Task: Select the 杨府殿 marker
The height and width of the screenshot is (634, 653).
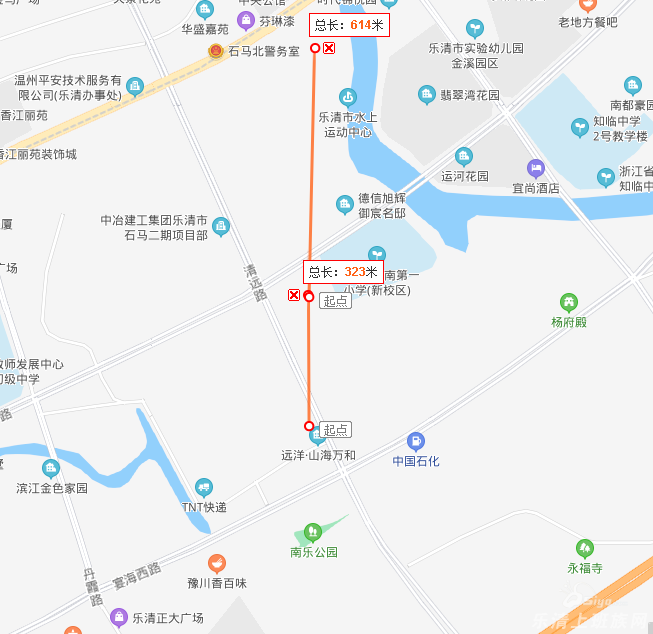Action: pyautogui.click(x=569, y=301)
